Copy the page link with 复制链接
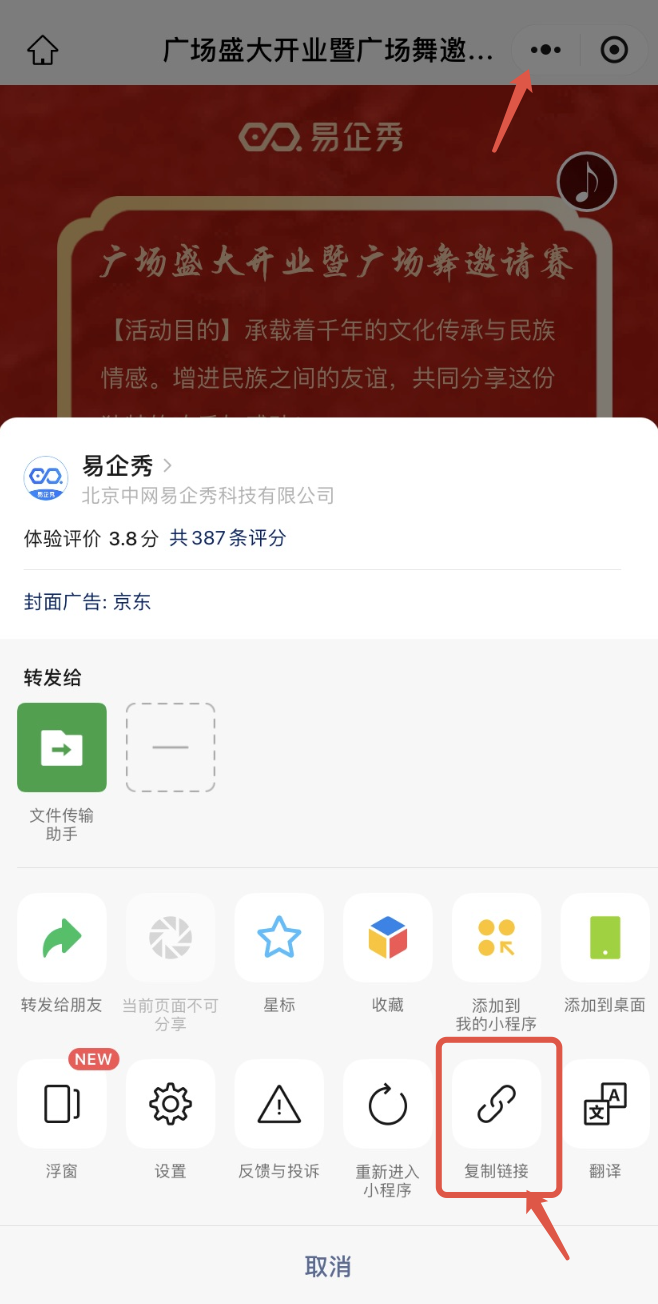This screenshot has width=658, height=1304. coord(496,1104)
